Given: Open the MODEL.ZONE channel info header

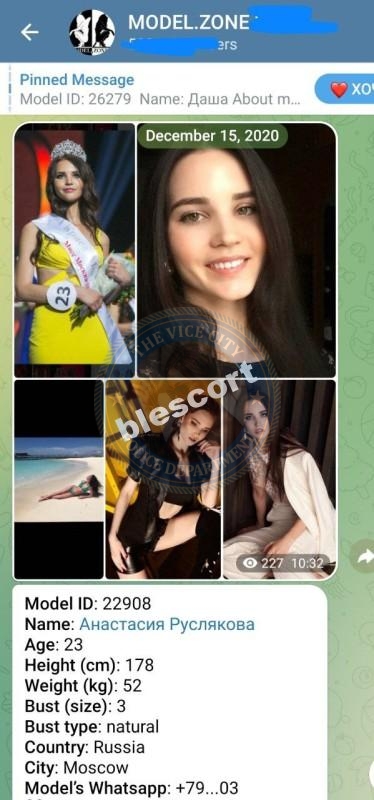Looking at the screenshot, I should pyautogui.click(x=204, y=32).
